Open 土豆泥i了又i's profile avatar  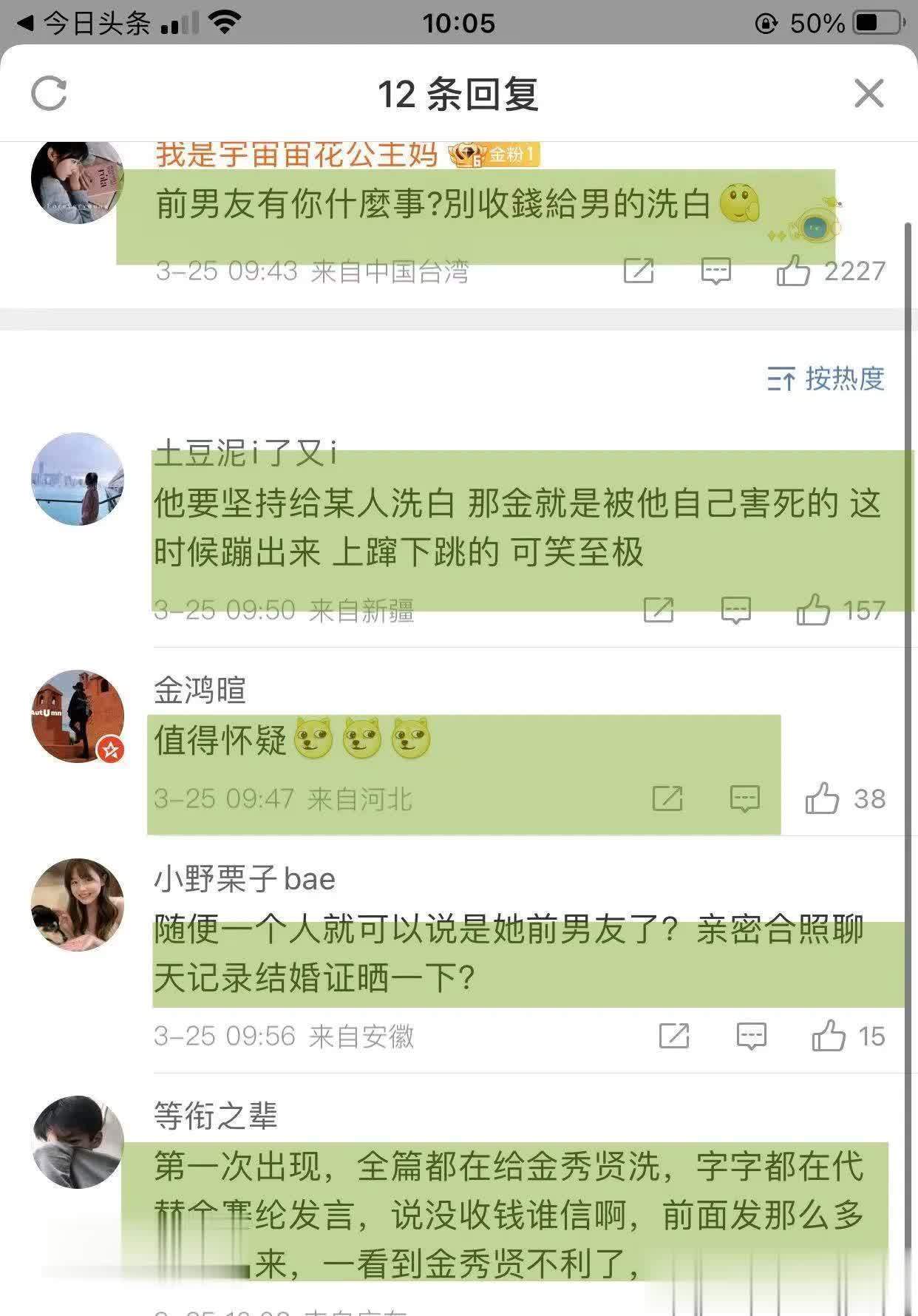(x=78, y=479)
